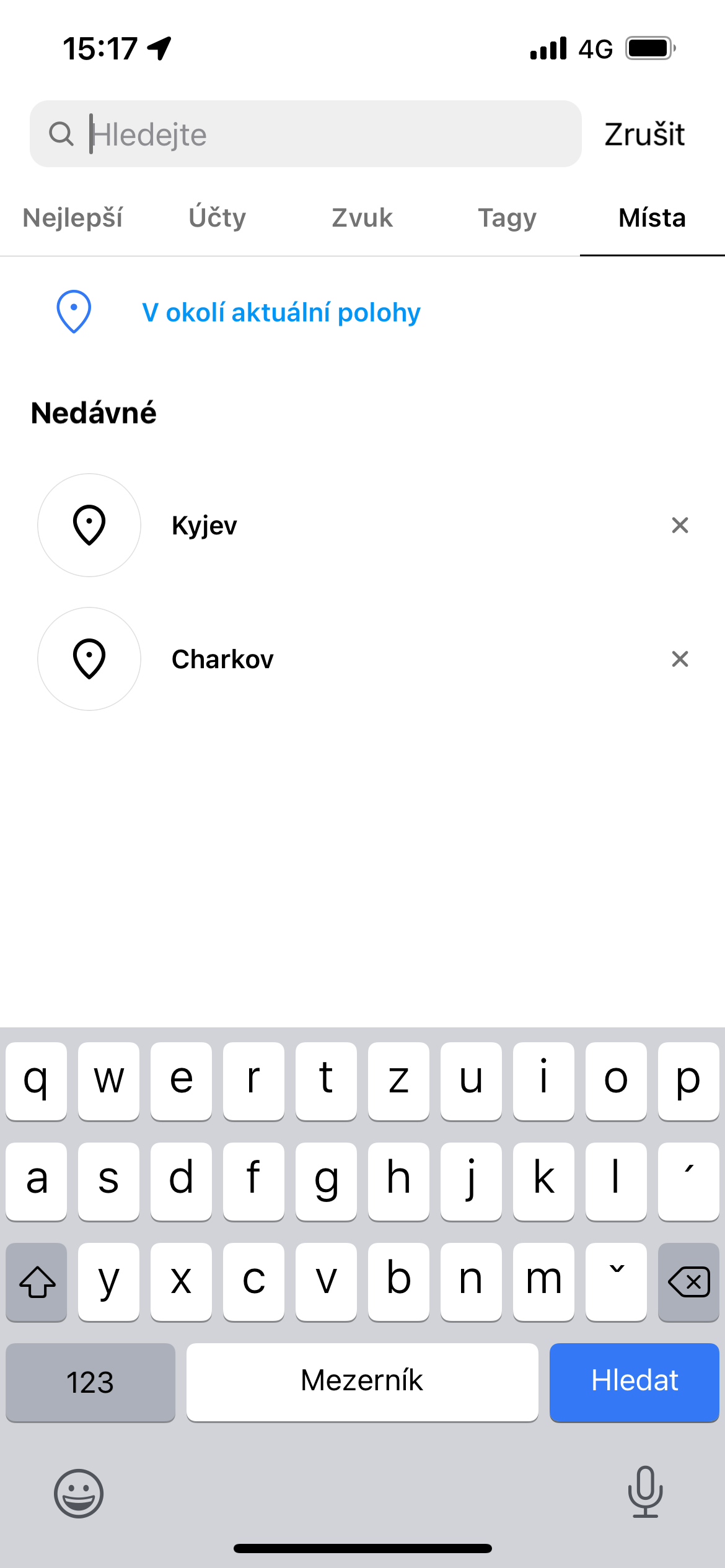Select the blue map pin for nearby locations
Viewport: 725px width, 1568px height.
tap(74, 311)
